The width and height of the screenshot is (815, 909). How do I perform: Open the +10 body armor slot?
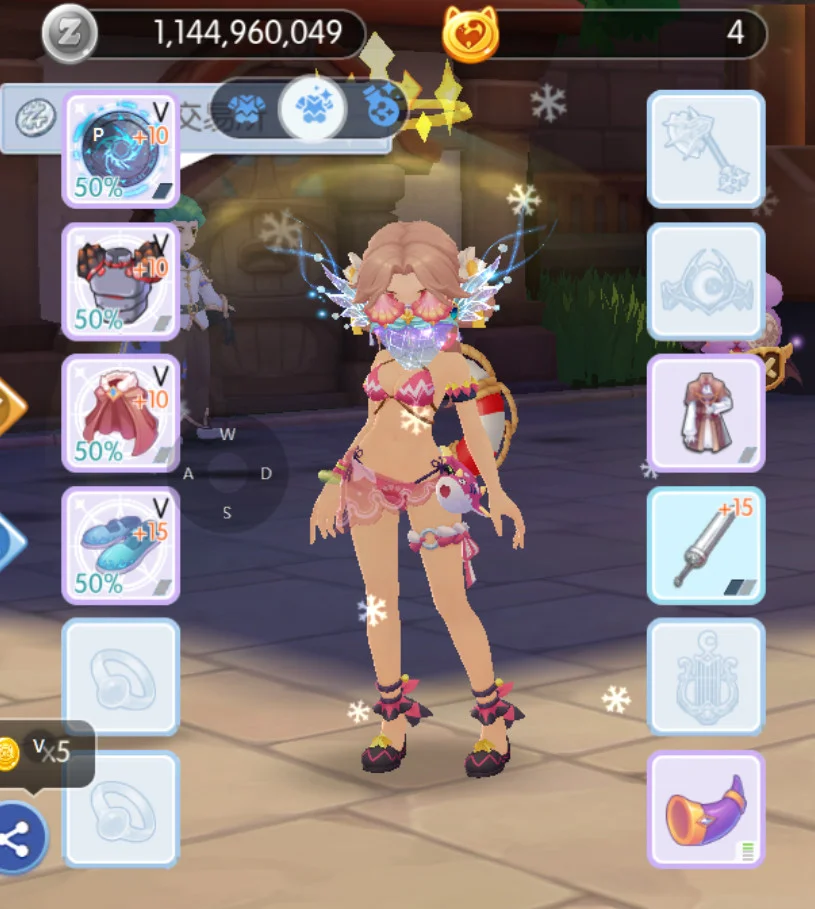click(x=121, y=280)
